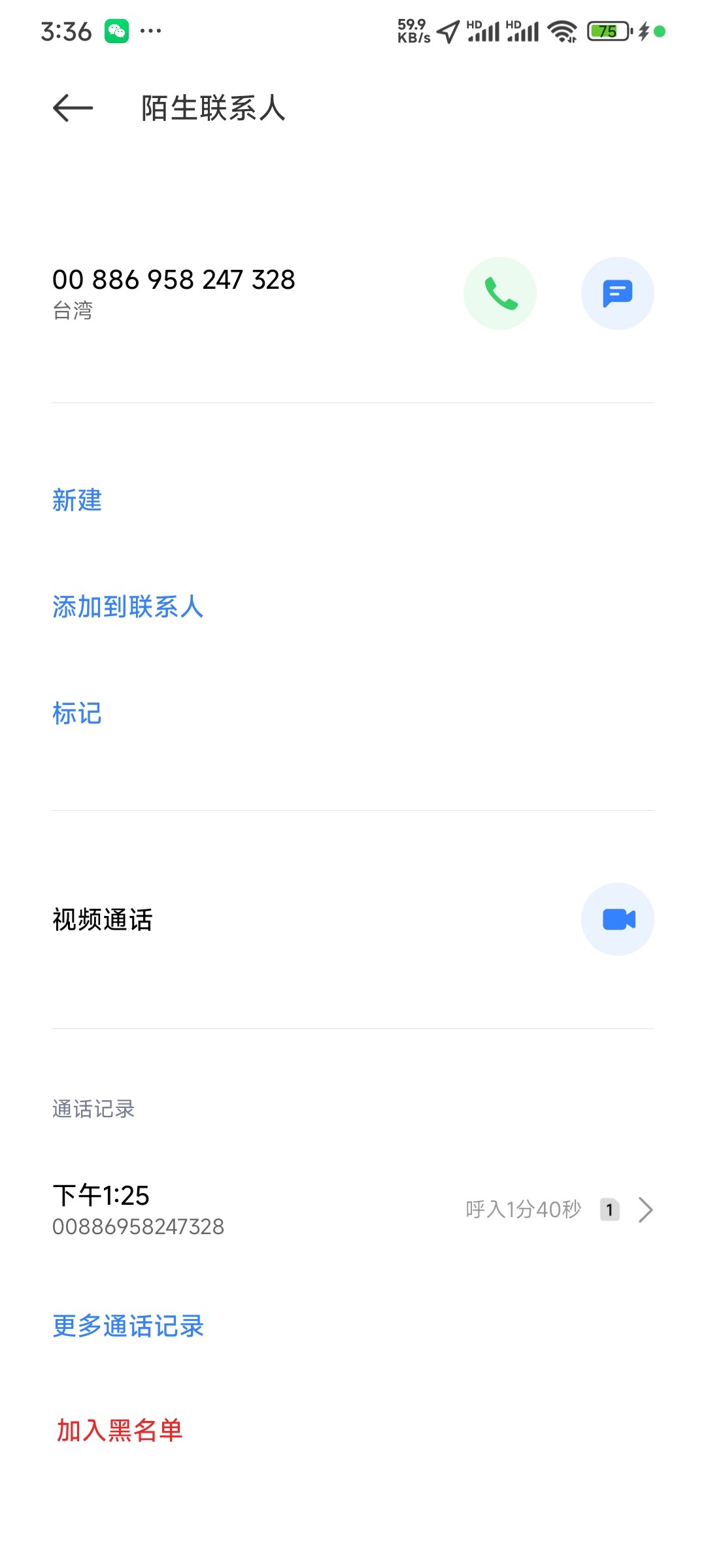
Task: Tap 新建 to create a new contact
Action: pos(77,500)
